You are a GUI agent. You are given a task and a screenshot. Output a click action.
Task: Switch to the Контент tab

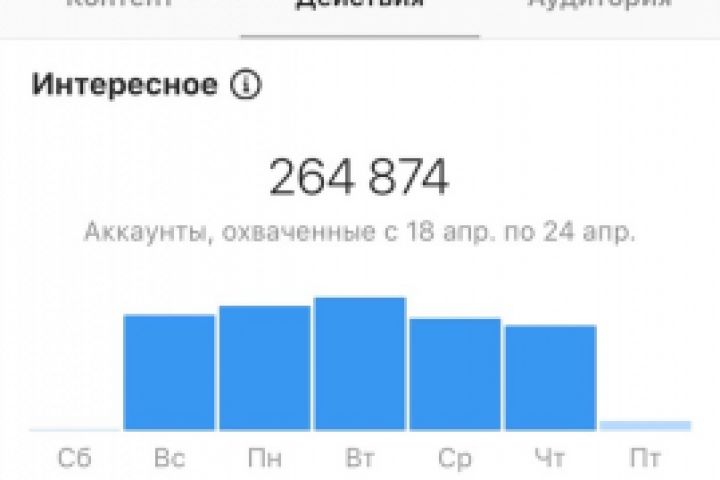[x=119, y=5]
